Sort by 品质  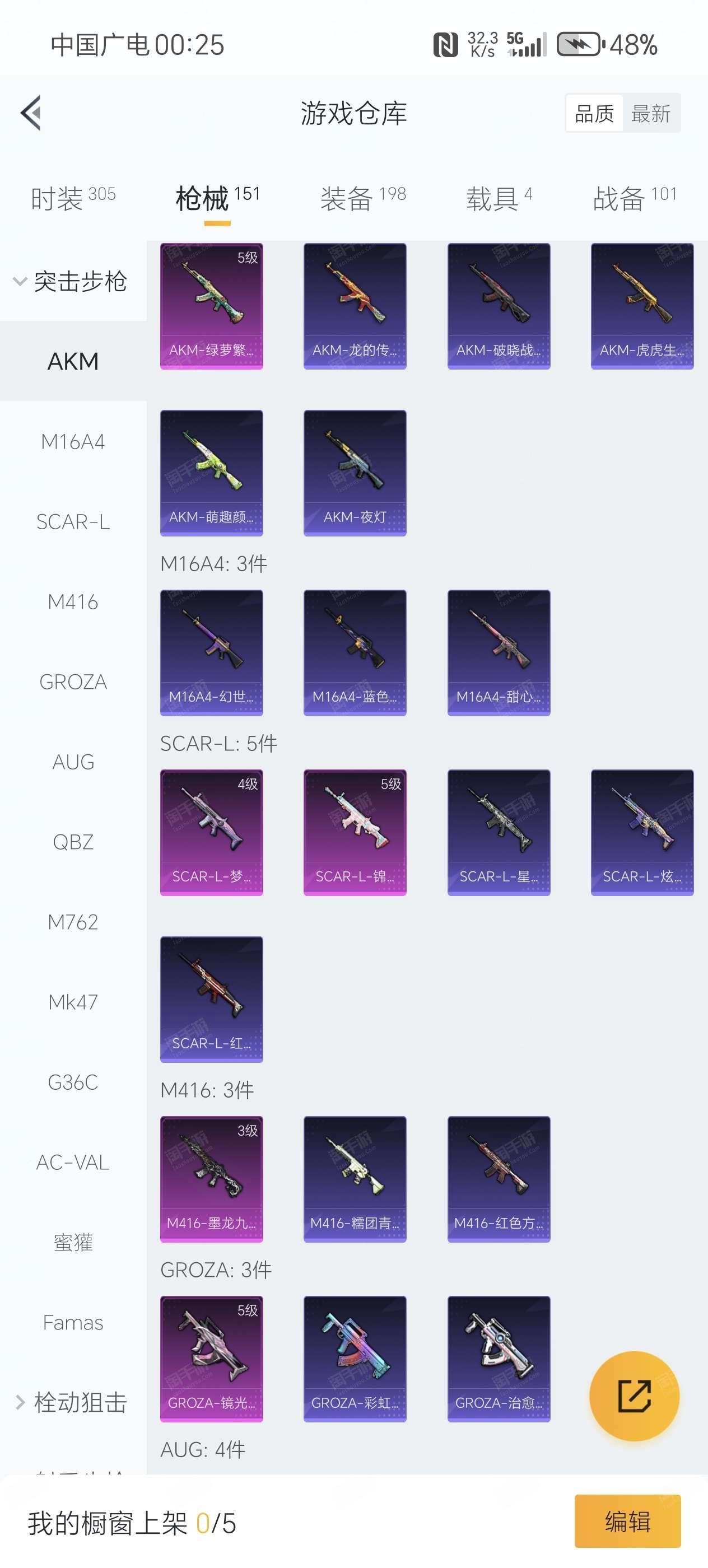click(594, 113)
